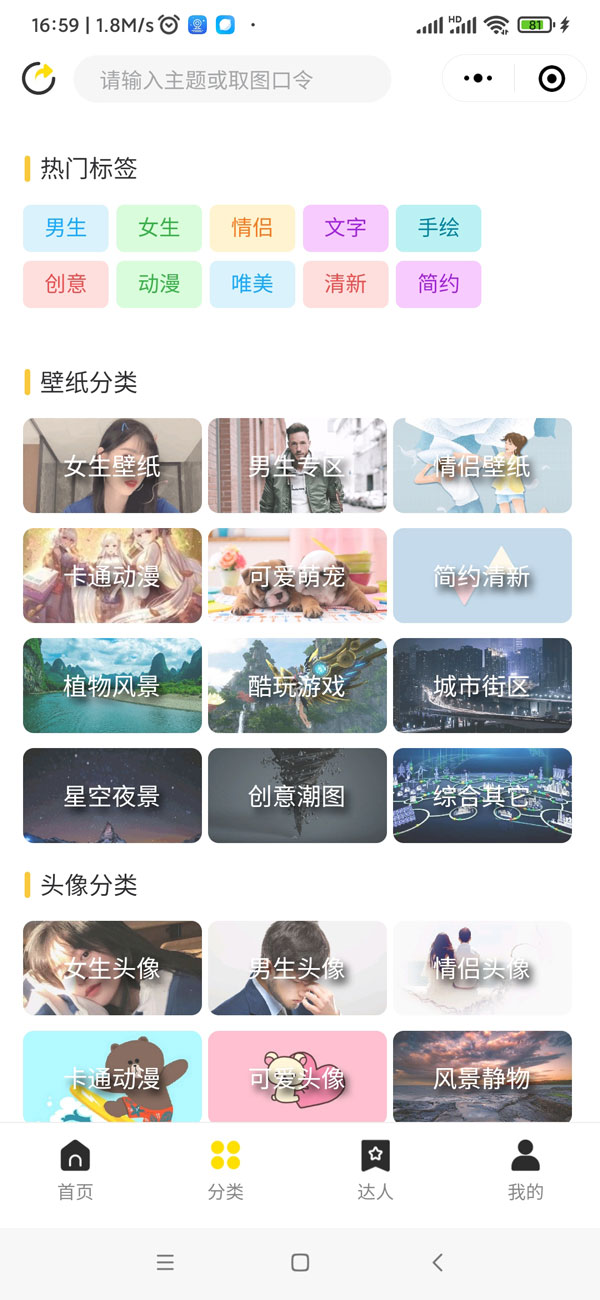Open the 酷玩游戏 wallpaper tile
The height and width of the screenshot is (1300, 600).
[297, 686]
